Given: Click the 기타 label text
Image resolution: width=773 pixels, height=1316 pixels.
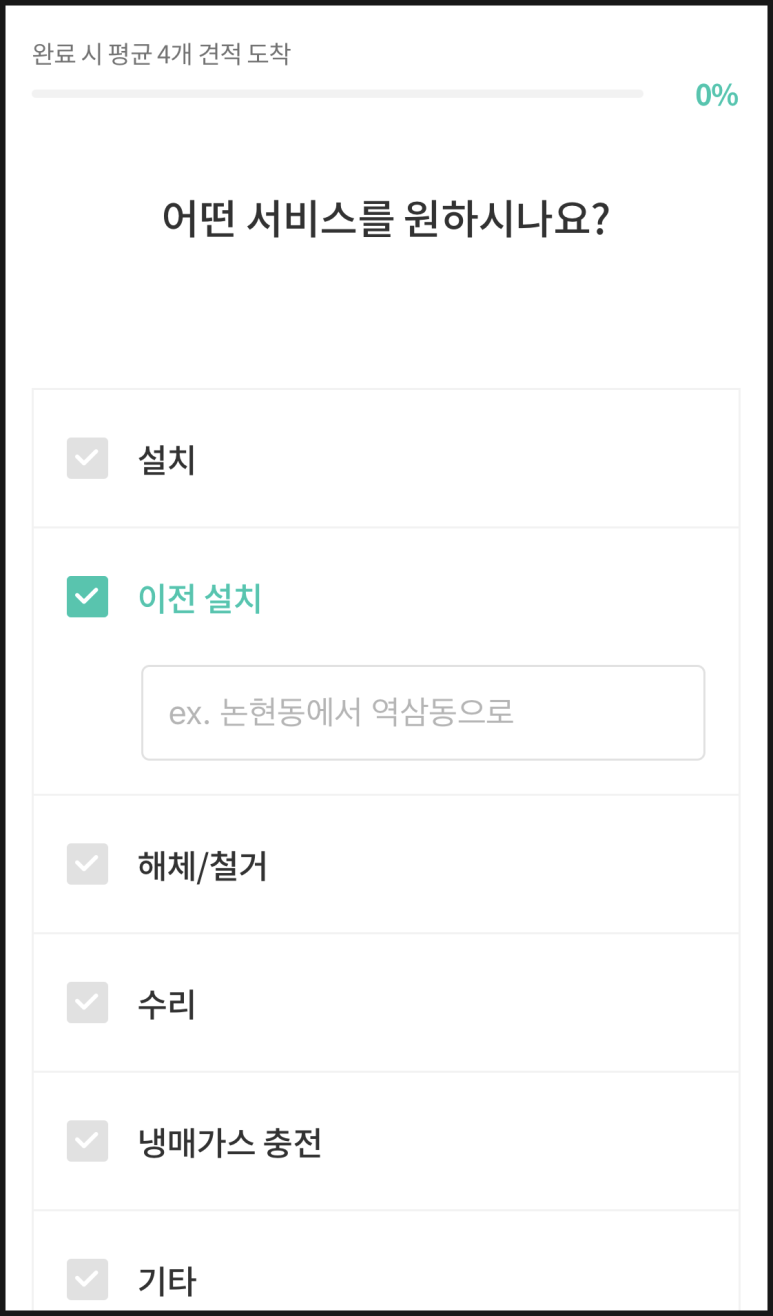Looking at the screenshot, I should point(164,1279).
